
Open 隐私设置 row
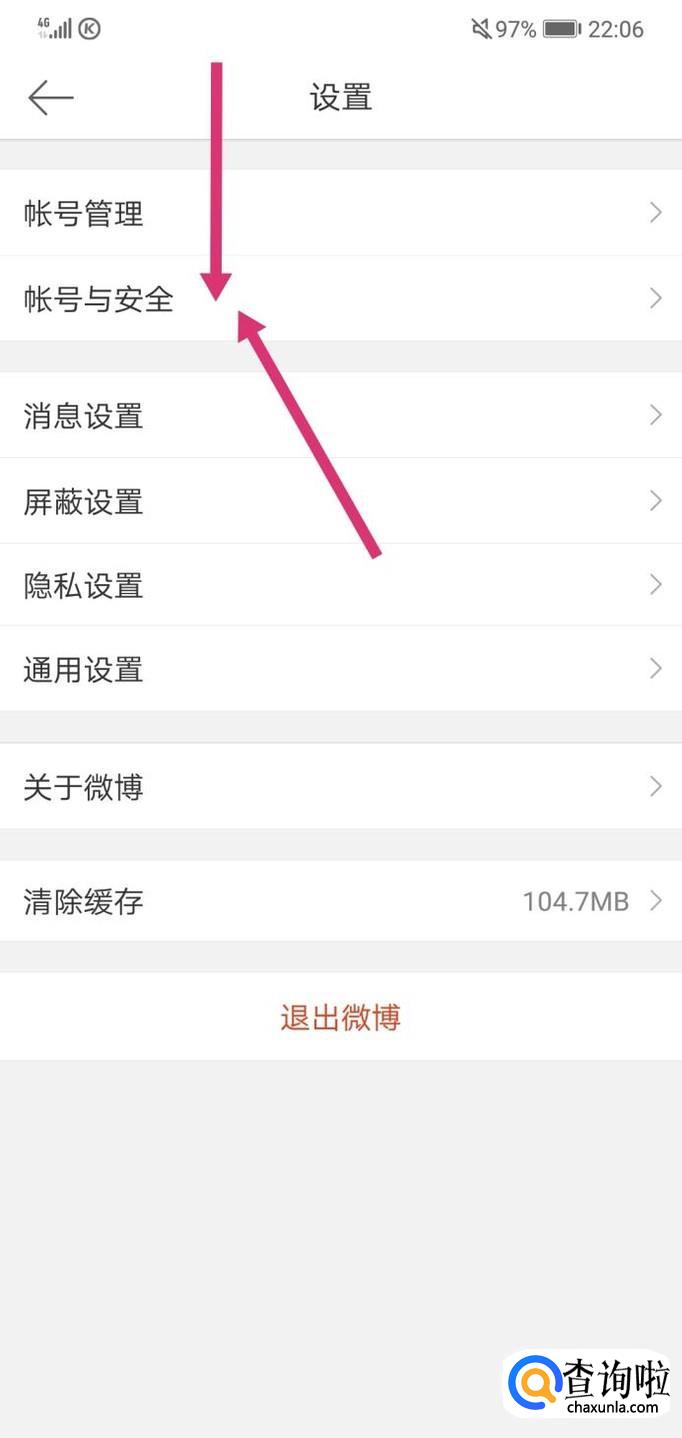340,585
